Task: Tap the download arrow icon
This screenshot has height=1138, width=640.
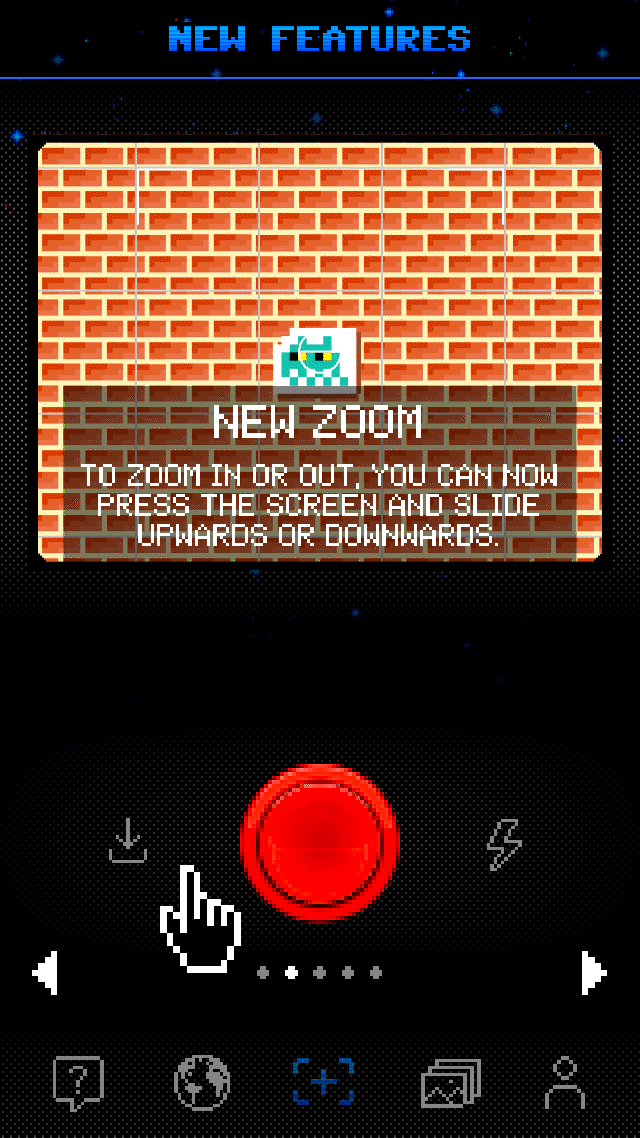Action: 128,841
